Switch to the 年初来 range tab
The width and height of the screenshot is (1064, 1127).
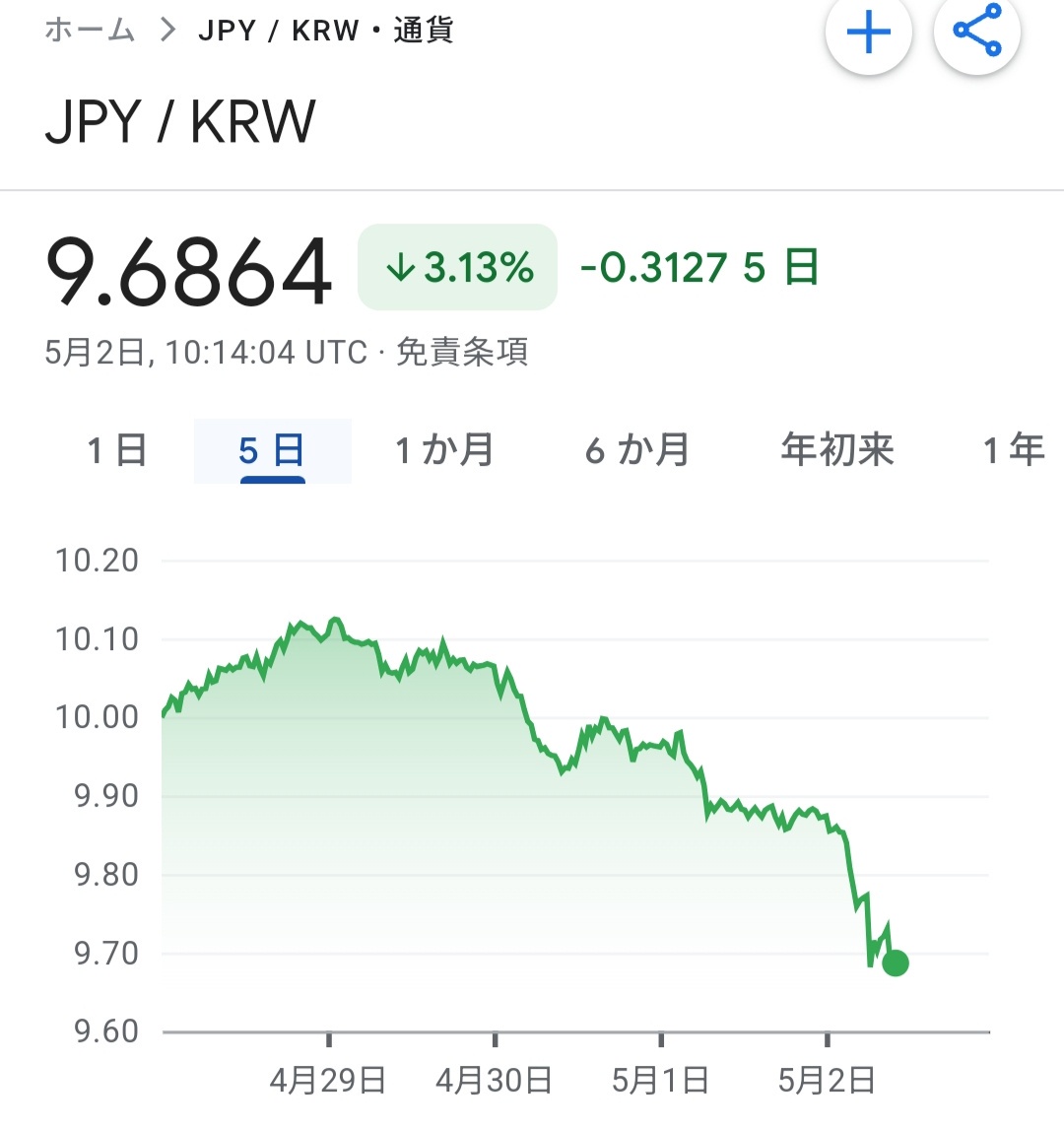click(x=838, y=450)
